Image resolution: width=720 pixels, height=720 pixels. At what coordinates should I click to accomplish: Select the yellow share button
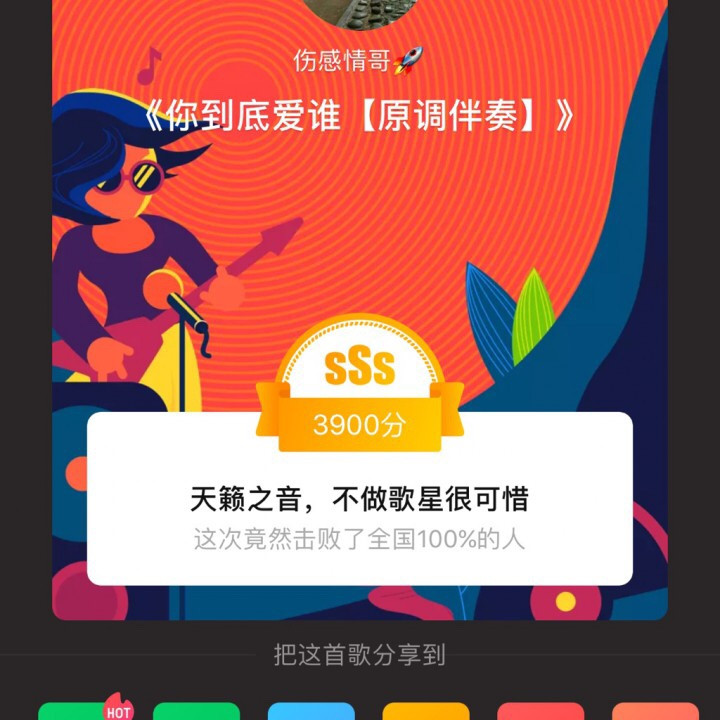pyautogui.click(x=425, y=711)
